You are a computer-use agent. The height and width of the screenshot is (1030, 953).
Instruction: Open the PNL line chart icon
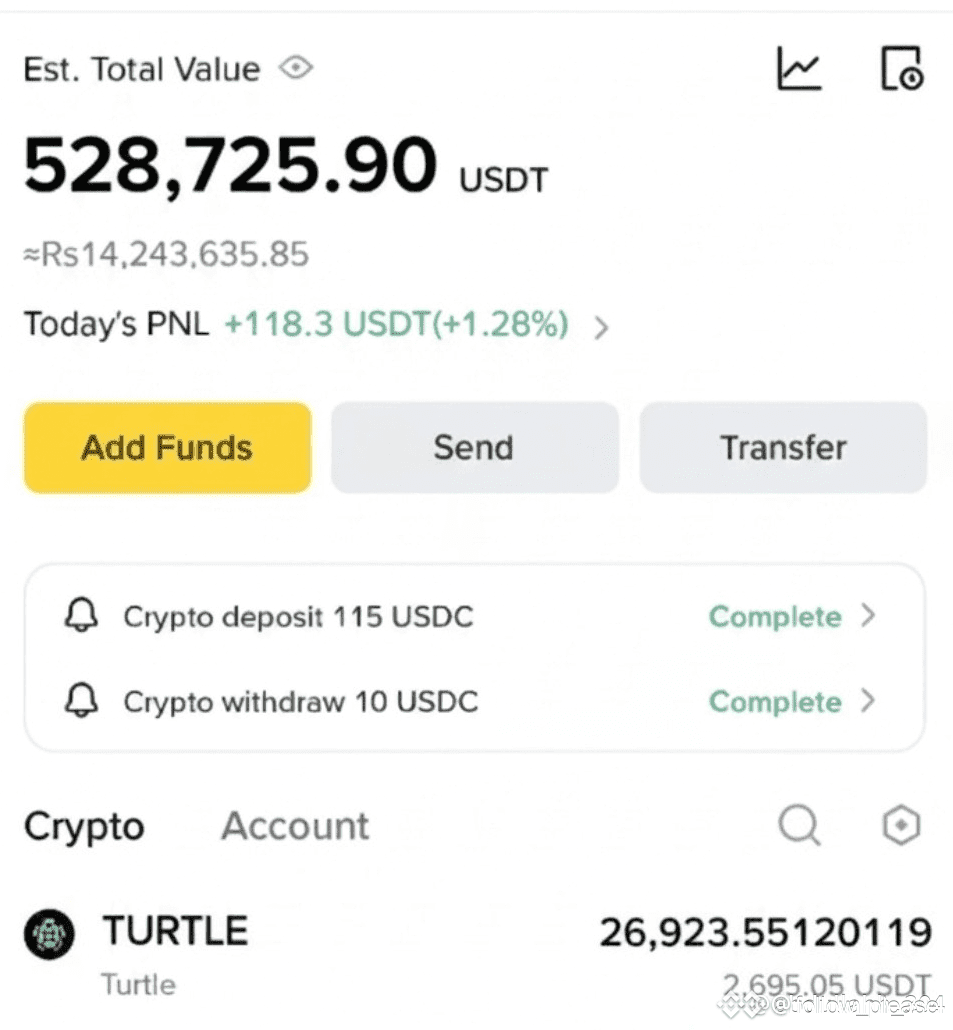802,68
